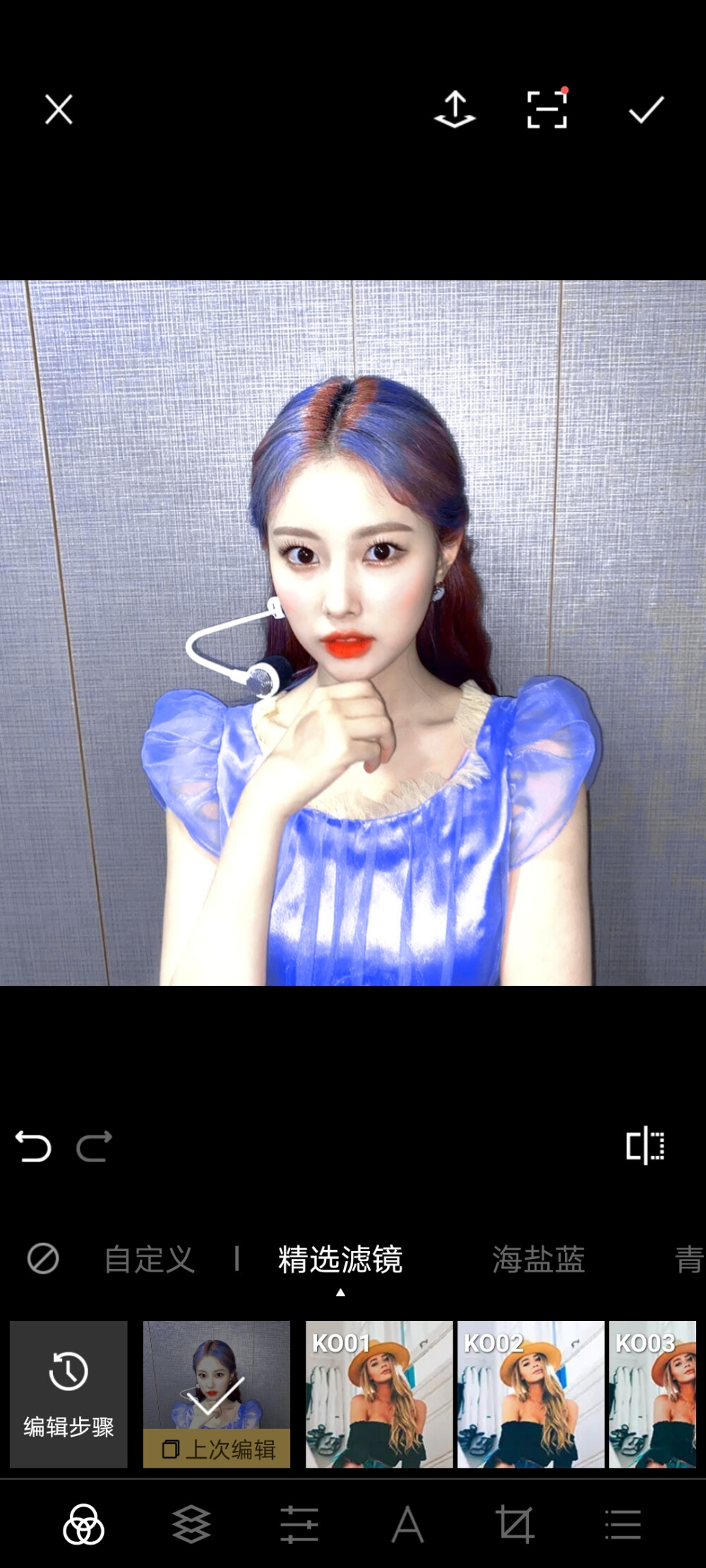The height and width of the screenshot is (1568, 706).
Task: Open the crop tool
Action: pos(515,1524)
